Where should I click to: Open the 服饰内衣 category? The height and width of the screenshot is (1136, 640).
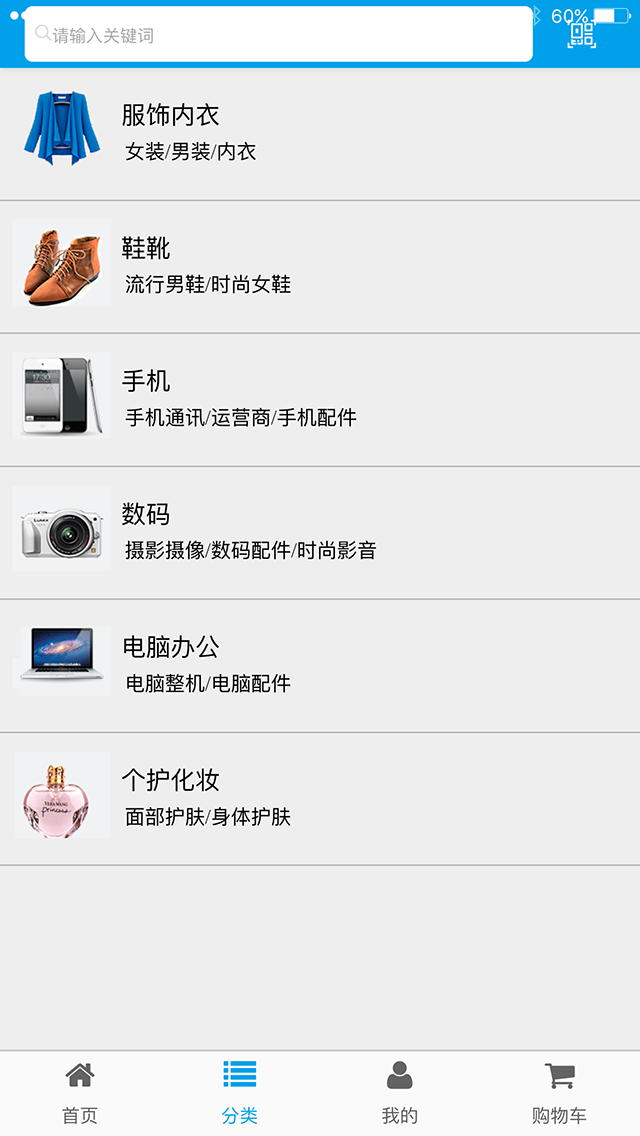click(x=320, y=133)
